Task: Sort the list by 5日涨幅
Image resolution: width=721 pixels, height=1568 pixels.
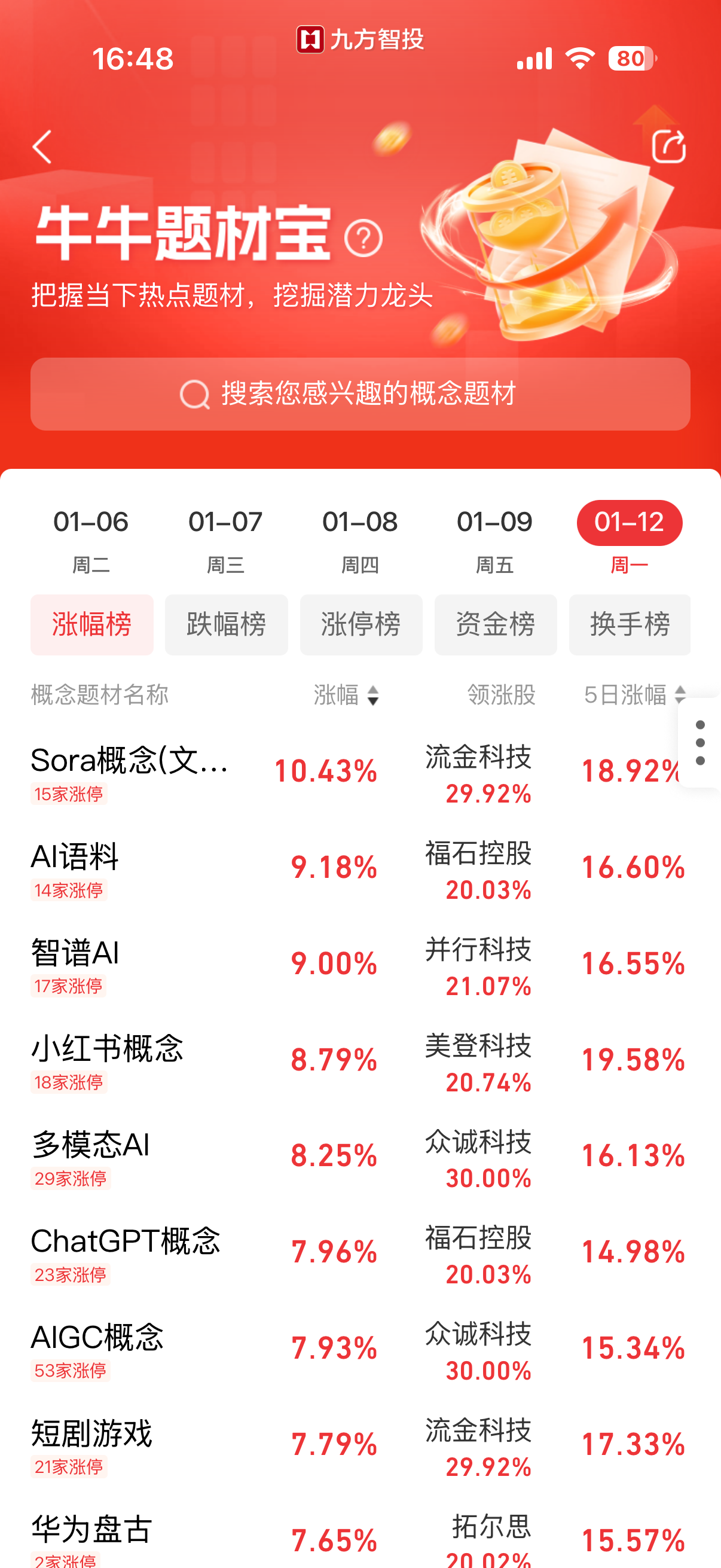Action: pos(634,694)
